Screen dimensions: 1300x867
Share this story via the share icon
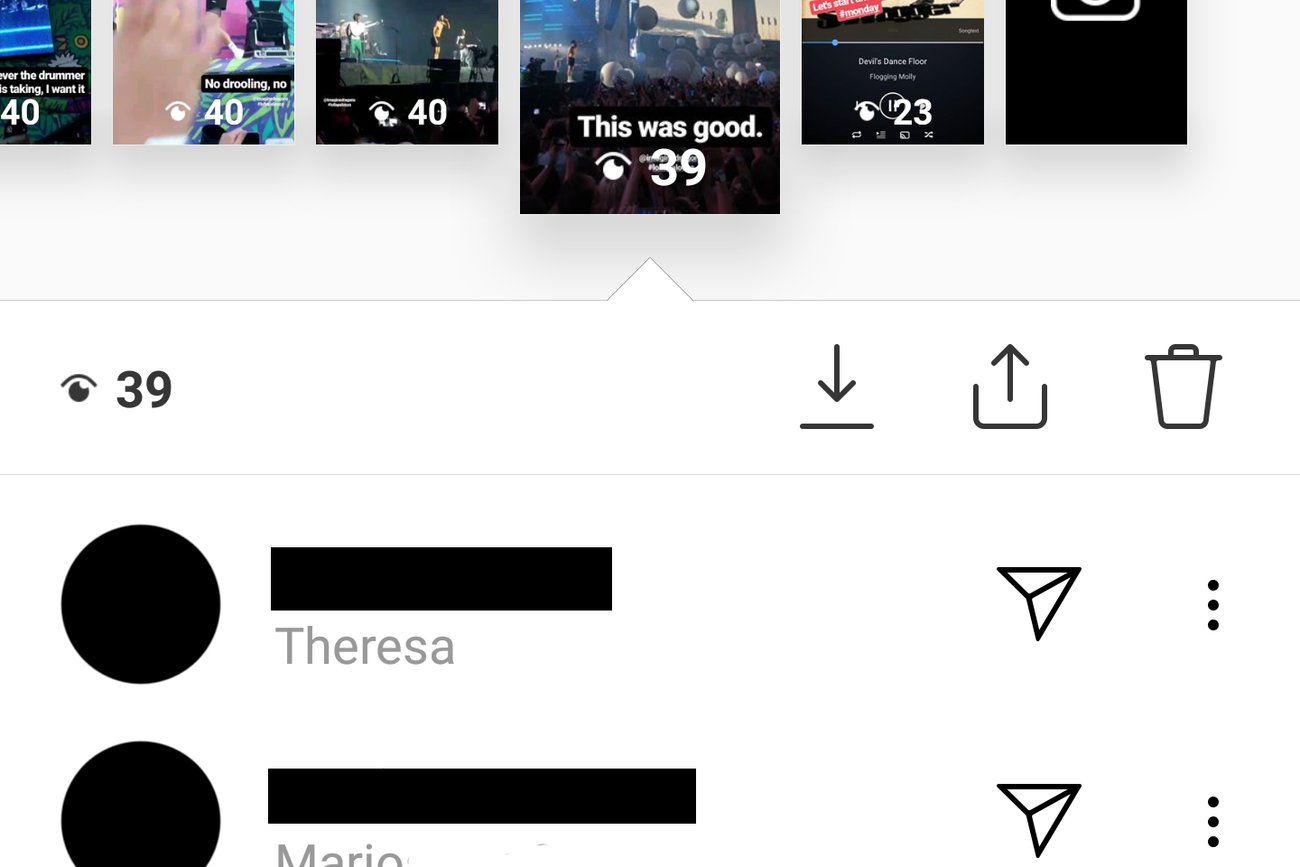click(1010, 387)
